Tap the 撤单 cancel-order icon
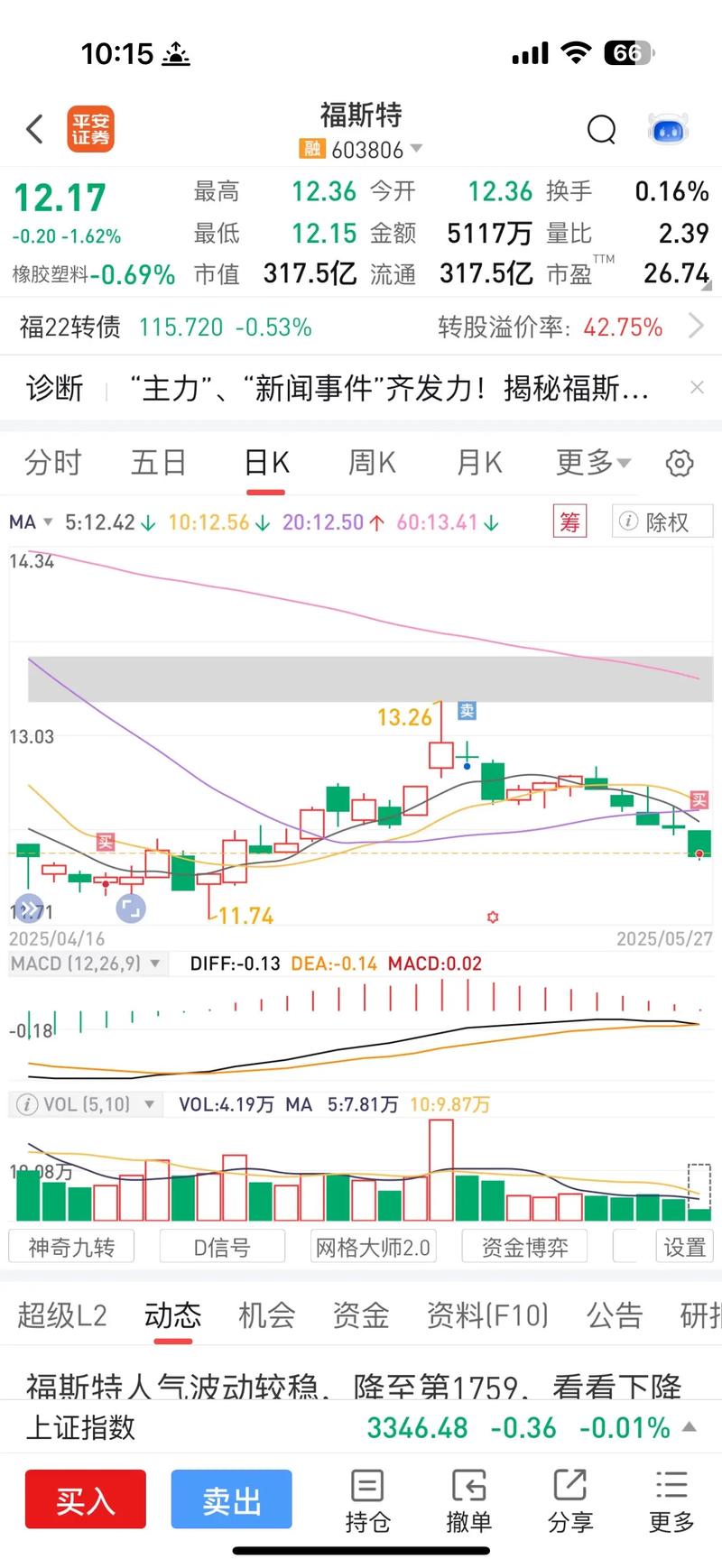Image resolution: width=722 pixels, height=1568 pixels. pyautogui.click(x=467, y=1499)
